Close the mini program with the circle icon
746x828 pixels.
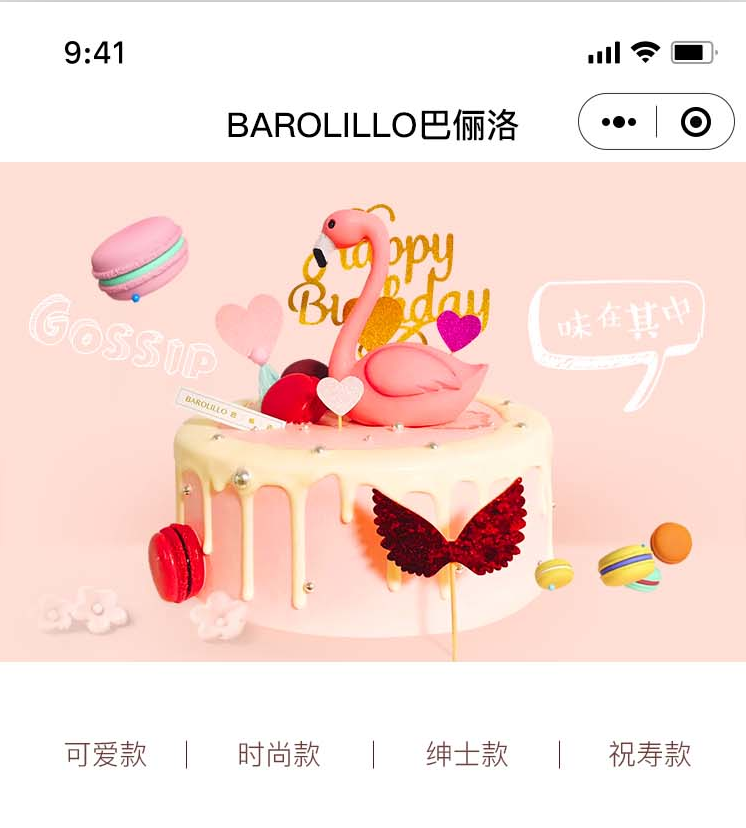click(x=695, y=122)
